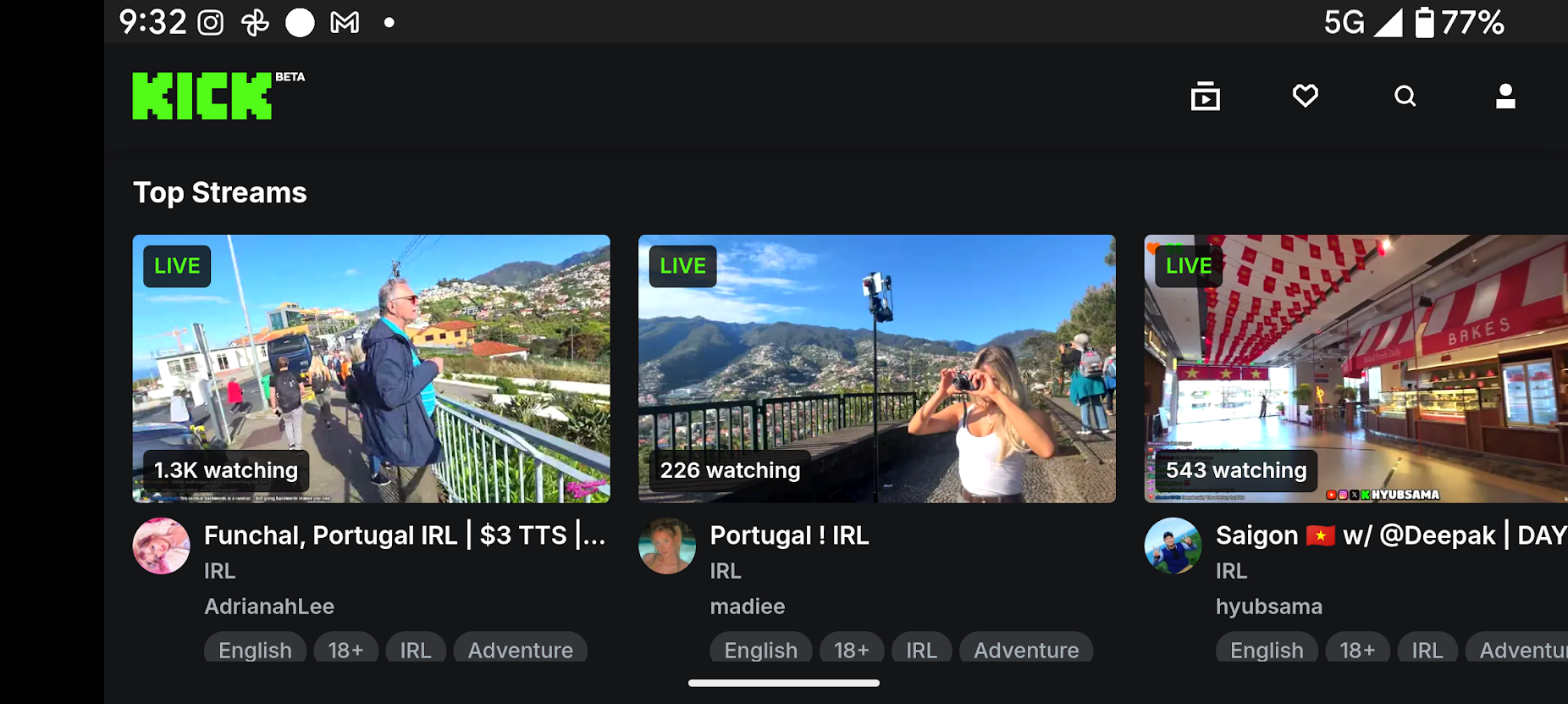Open hyubsama's channel avatar

tap(1173, 546)
